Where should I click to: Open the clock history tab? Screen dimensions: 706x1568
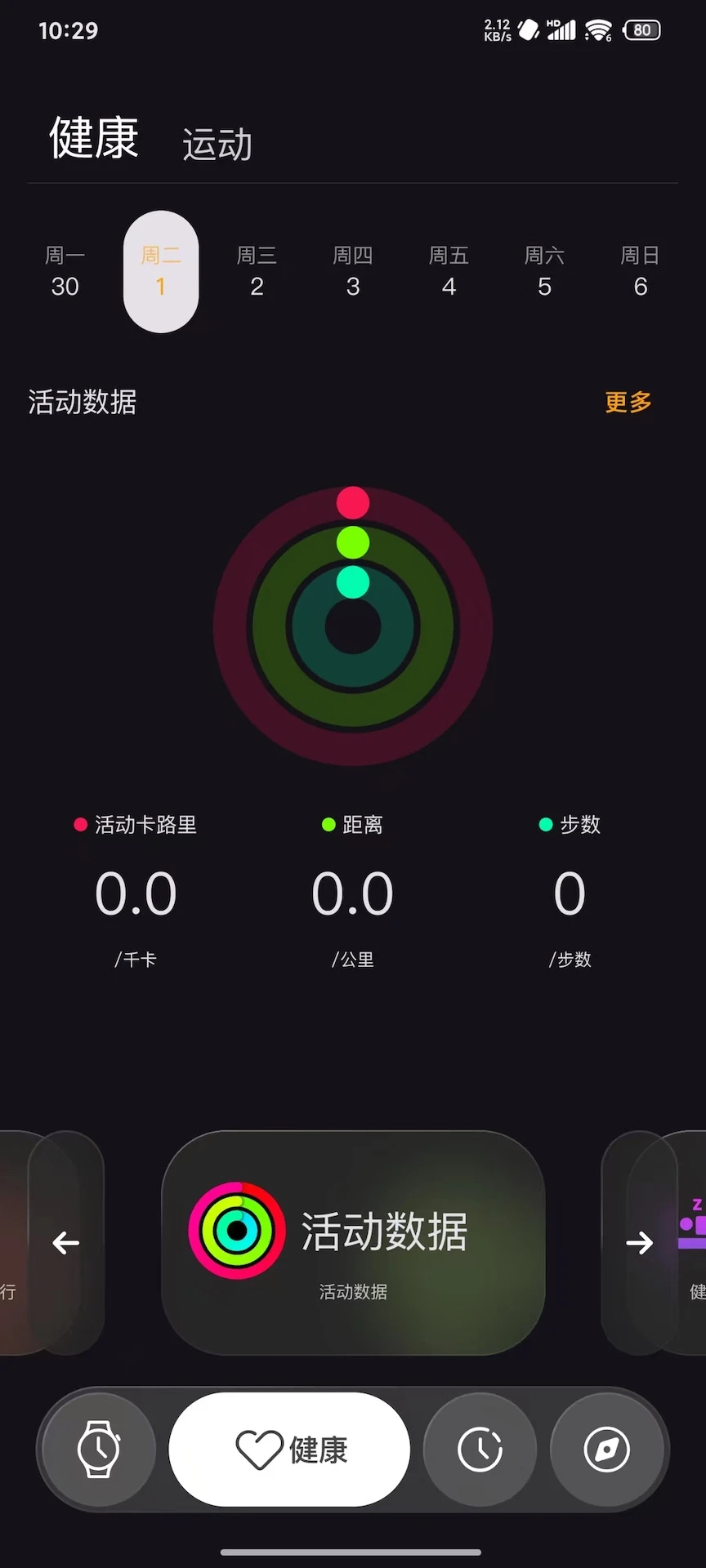(480, 1450)
